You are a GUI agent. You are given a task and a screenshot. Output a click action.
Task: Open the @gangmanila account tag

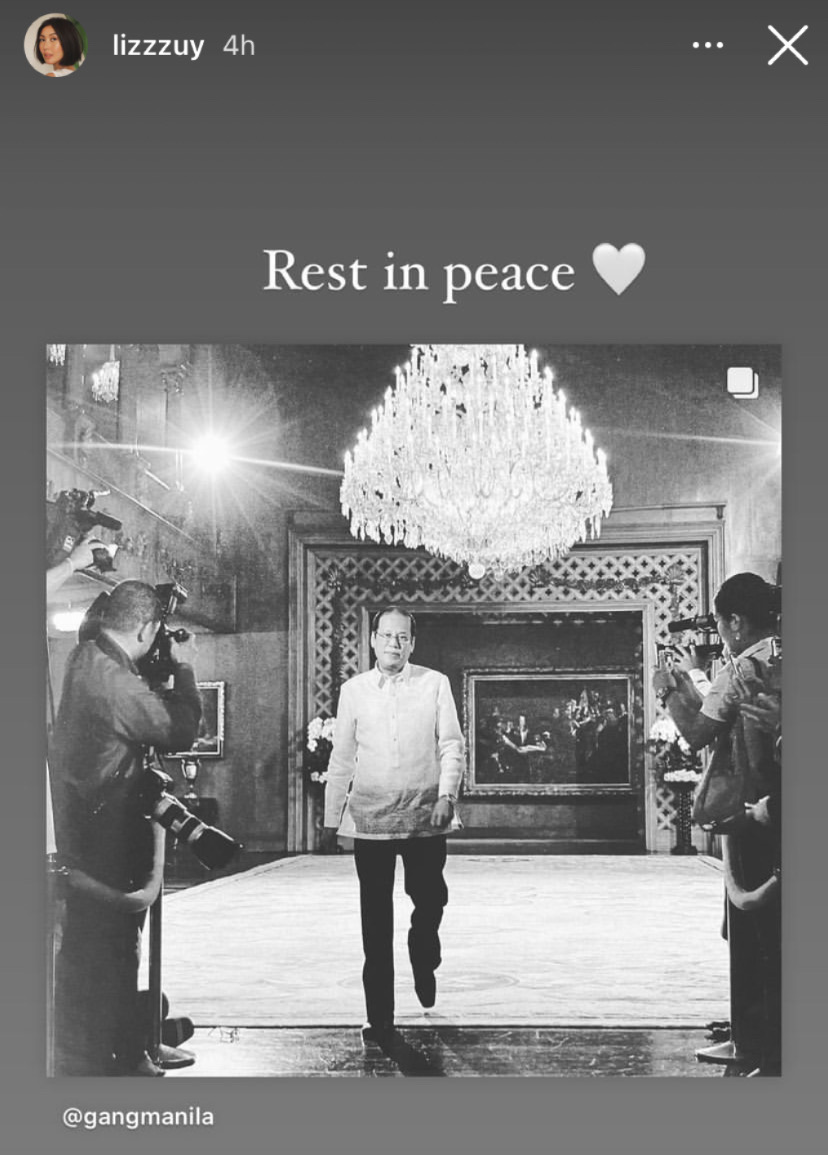point(138,1117)
